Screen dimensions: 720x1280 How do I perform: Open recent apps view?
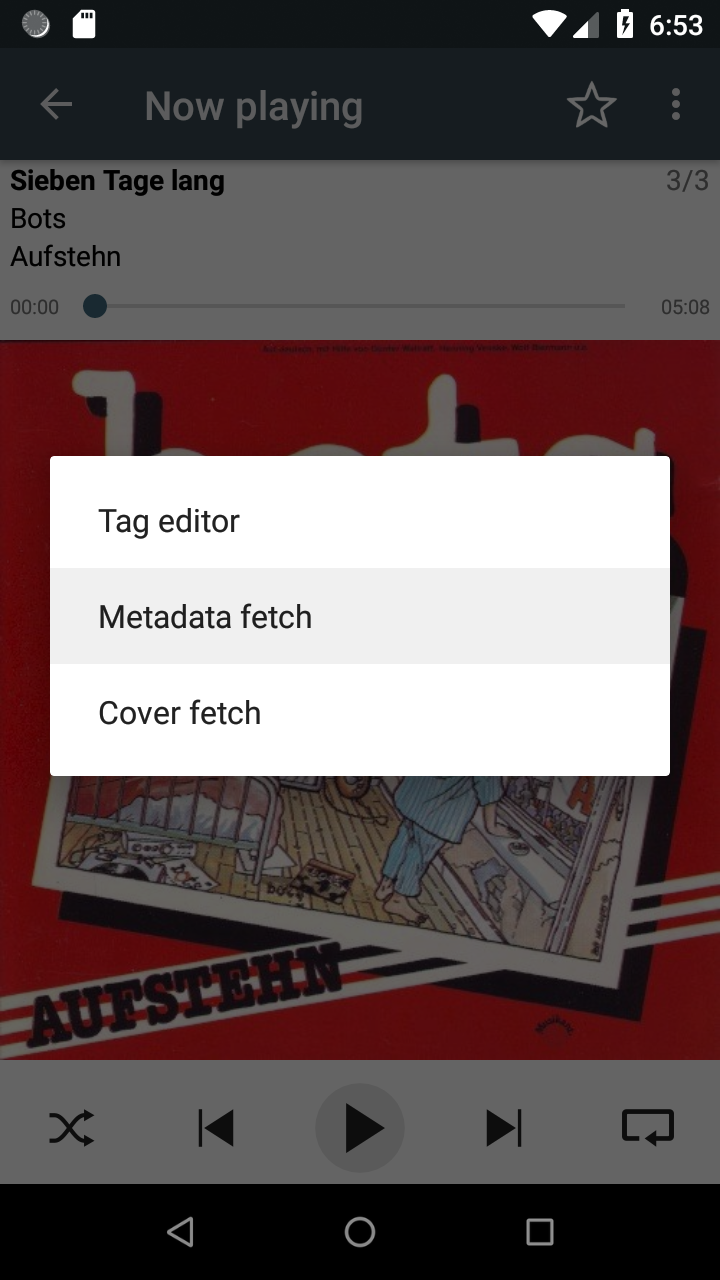pos(540,1232)
